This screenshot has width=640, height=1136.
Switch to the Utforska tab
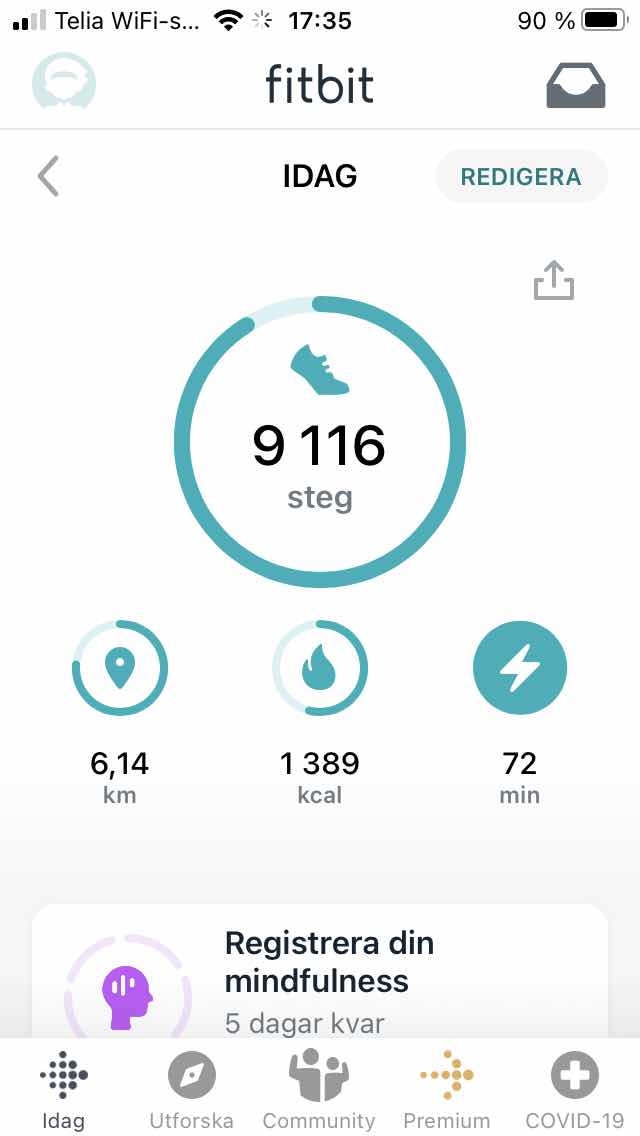point(191,1089)
